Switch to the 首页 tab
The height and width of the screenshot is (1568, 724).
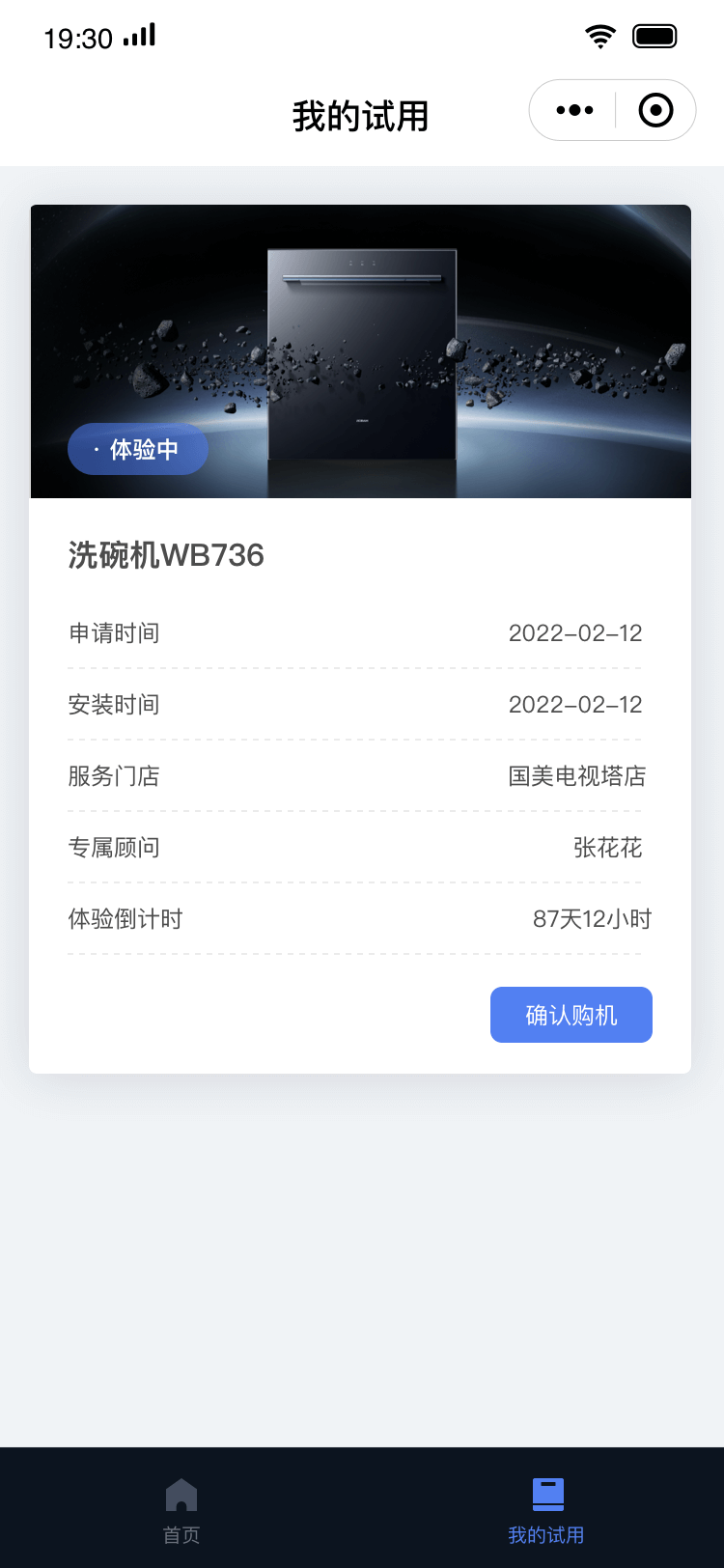point(181,1510)
